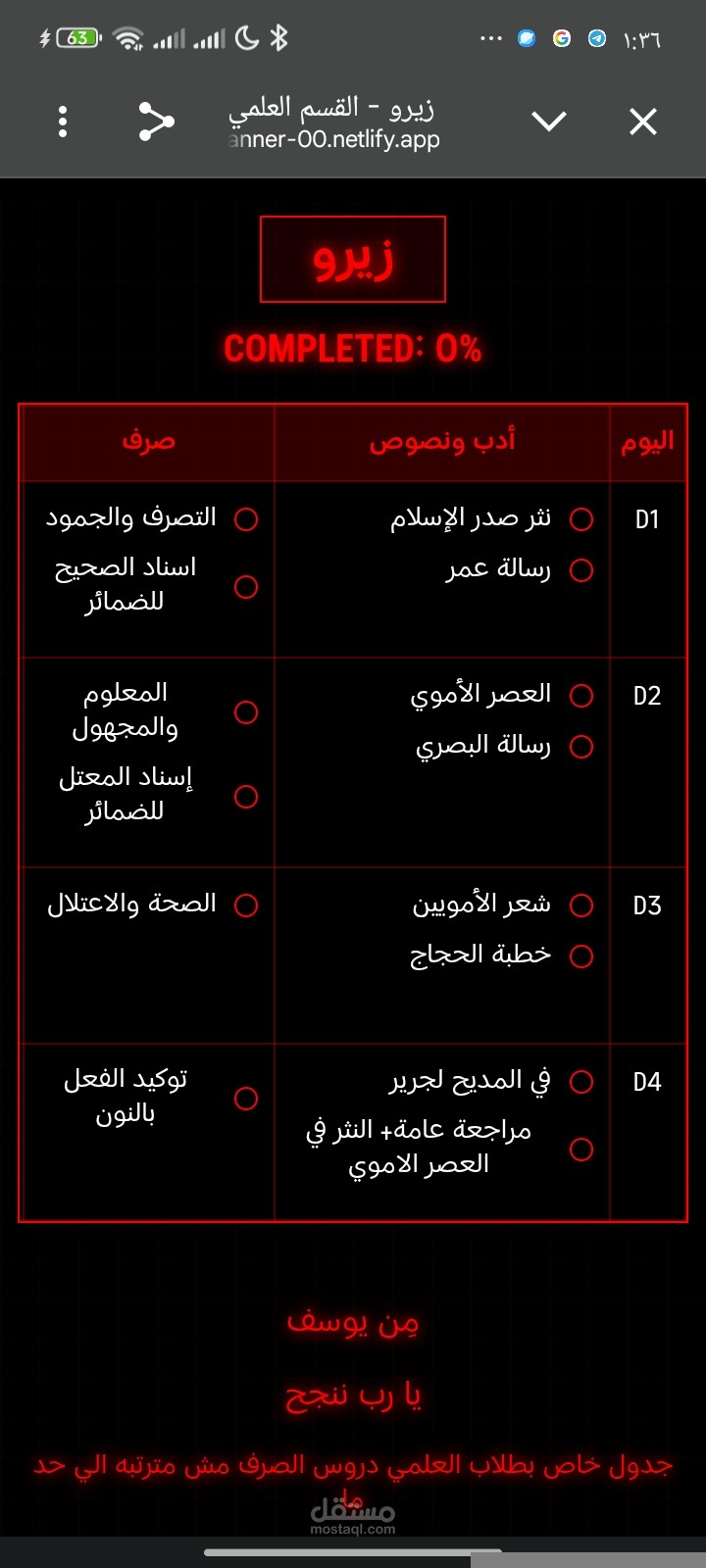
Task: Check the circle for رسالة عمر
Action: (581, 569)
